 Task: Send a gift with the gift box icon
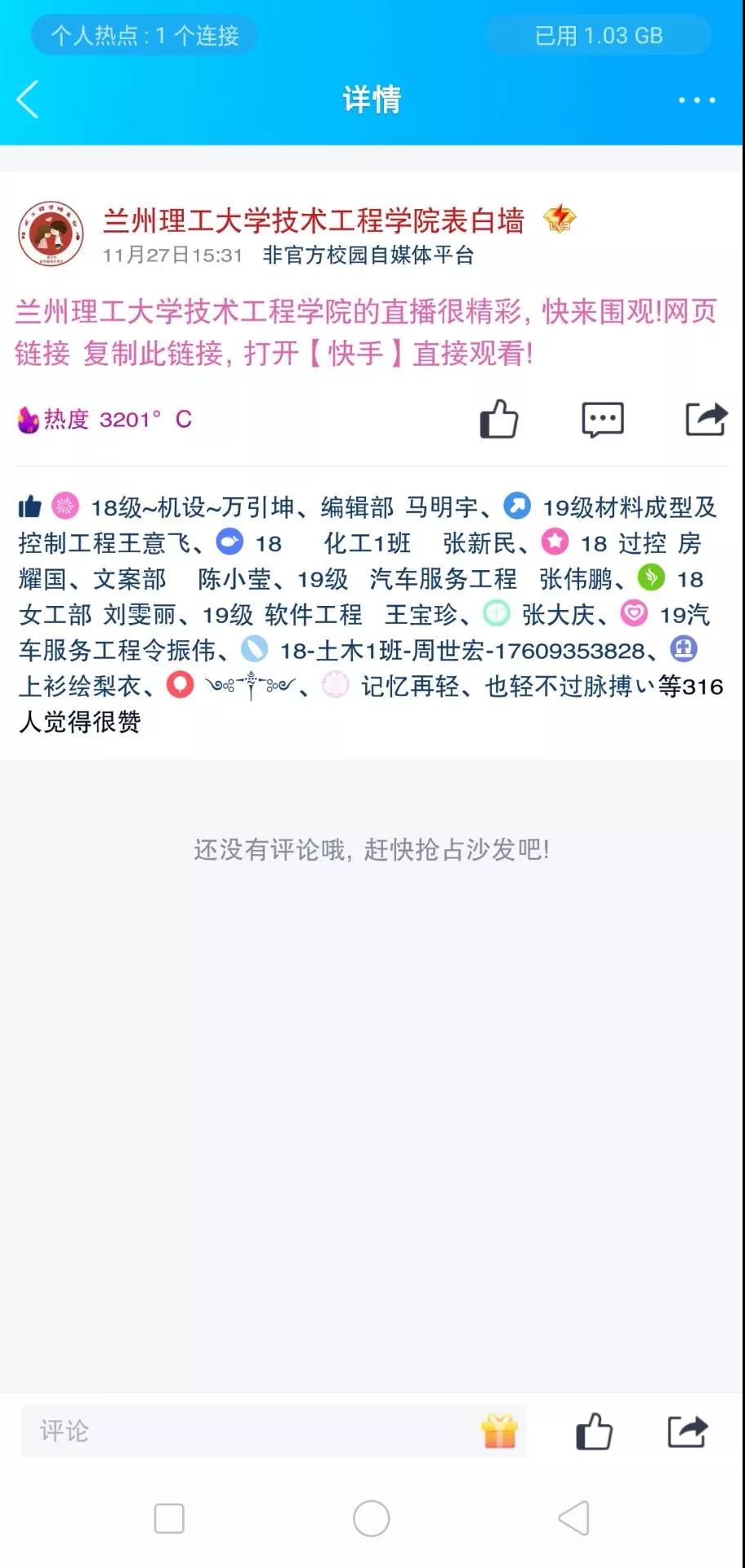(x=499, y=1431)
